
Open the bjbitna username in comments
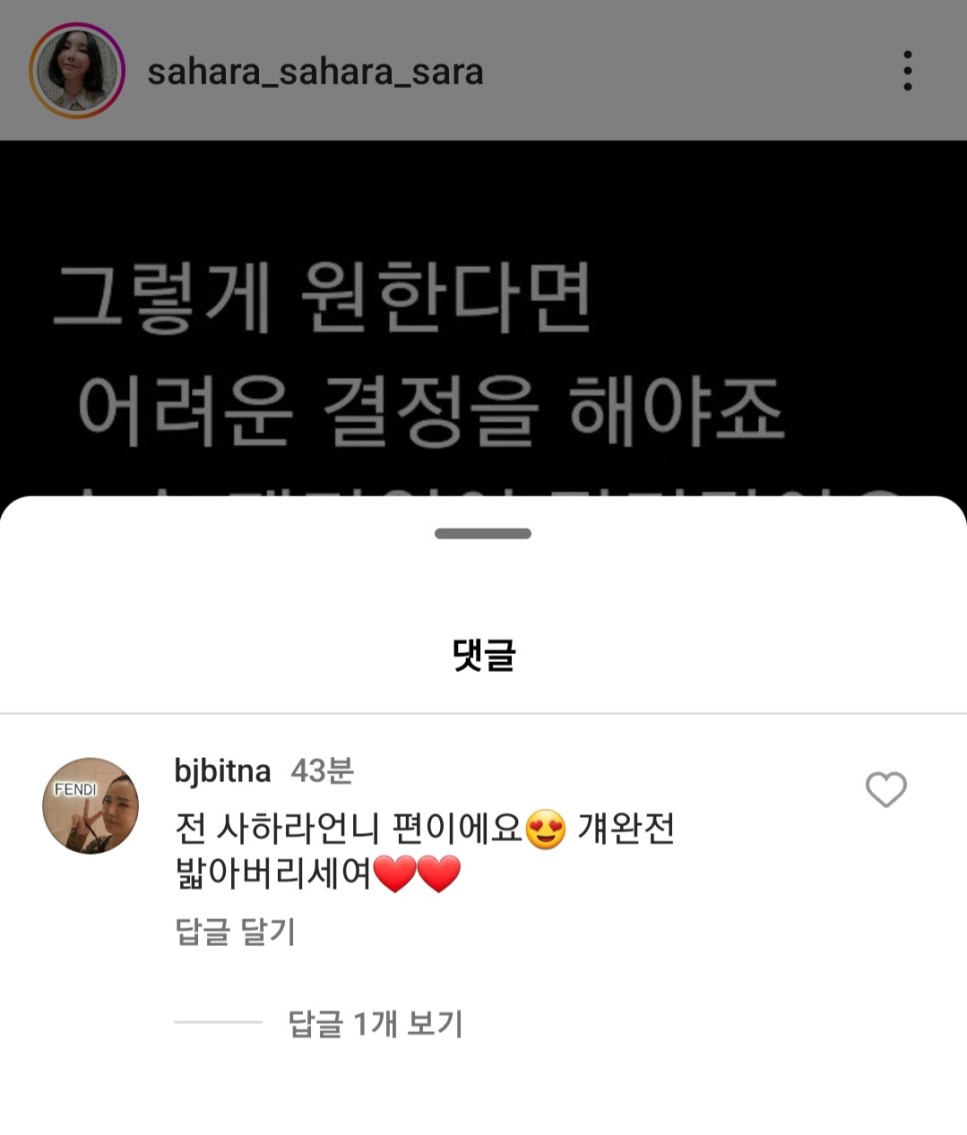[x=222, y=771]
